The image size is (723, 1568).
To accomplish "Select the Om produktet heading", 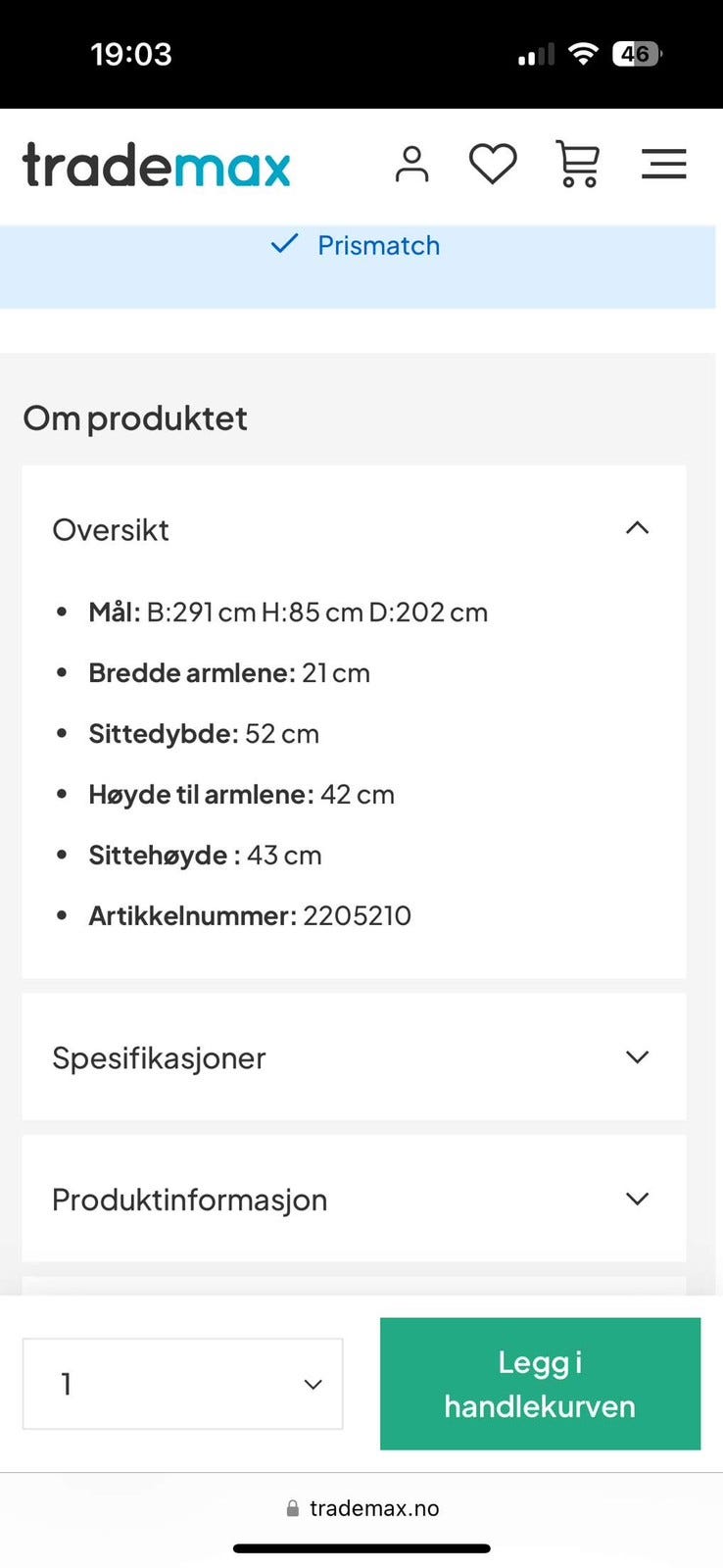I will 135,417.
